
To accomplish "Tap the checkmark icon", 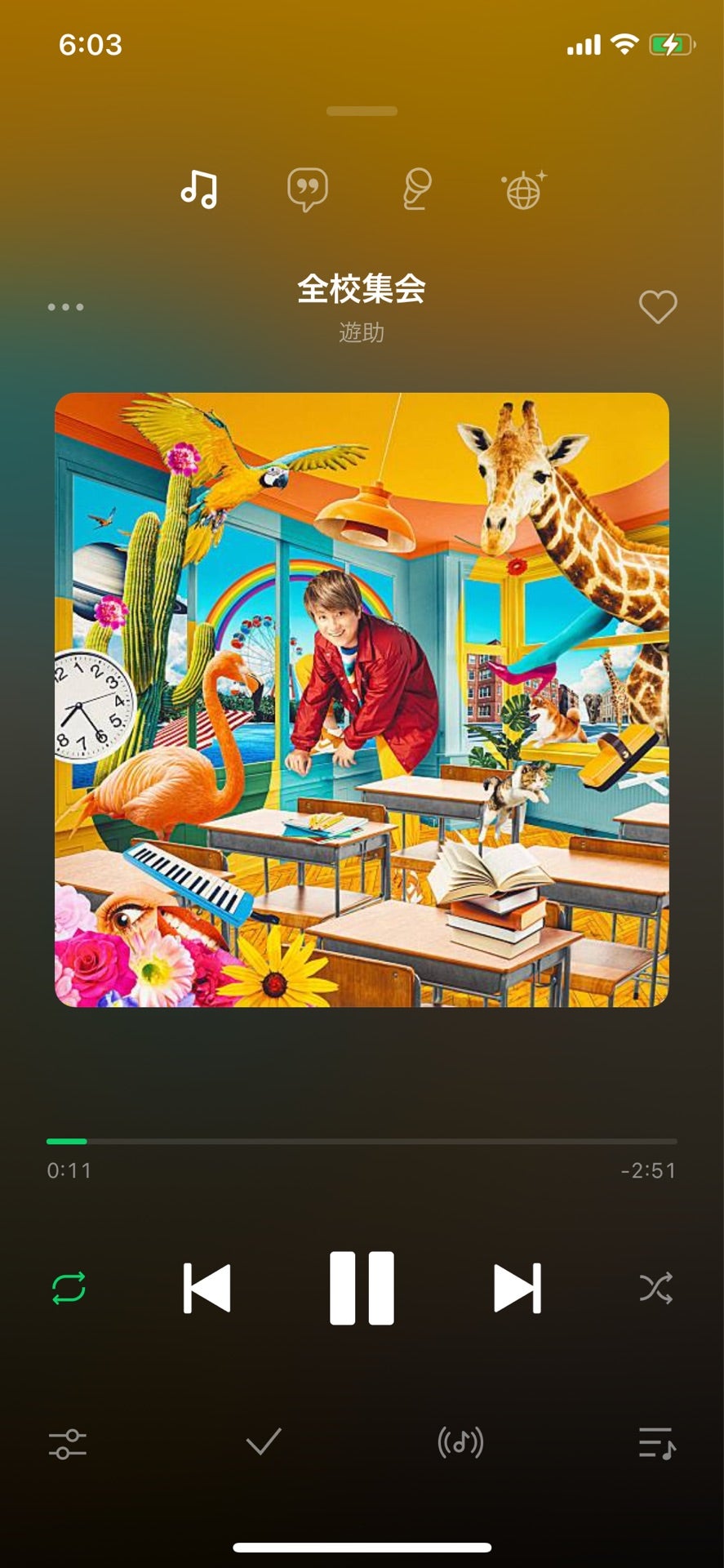I will pyautogui.click(x=264, y=1441).
